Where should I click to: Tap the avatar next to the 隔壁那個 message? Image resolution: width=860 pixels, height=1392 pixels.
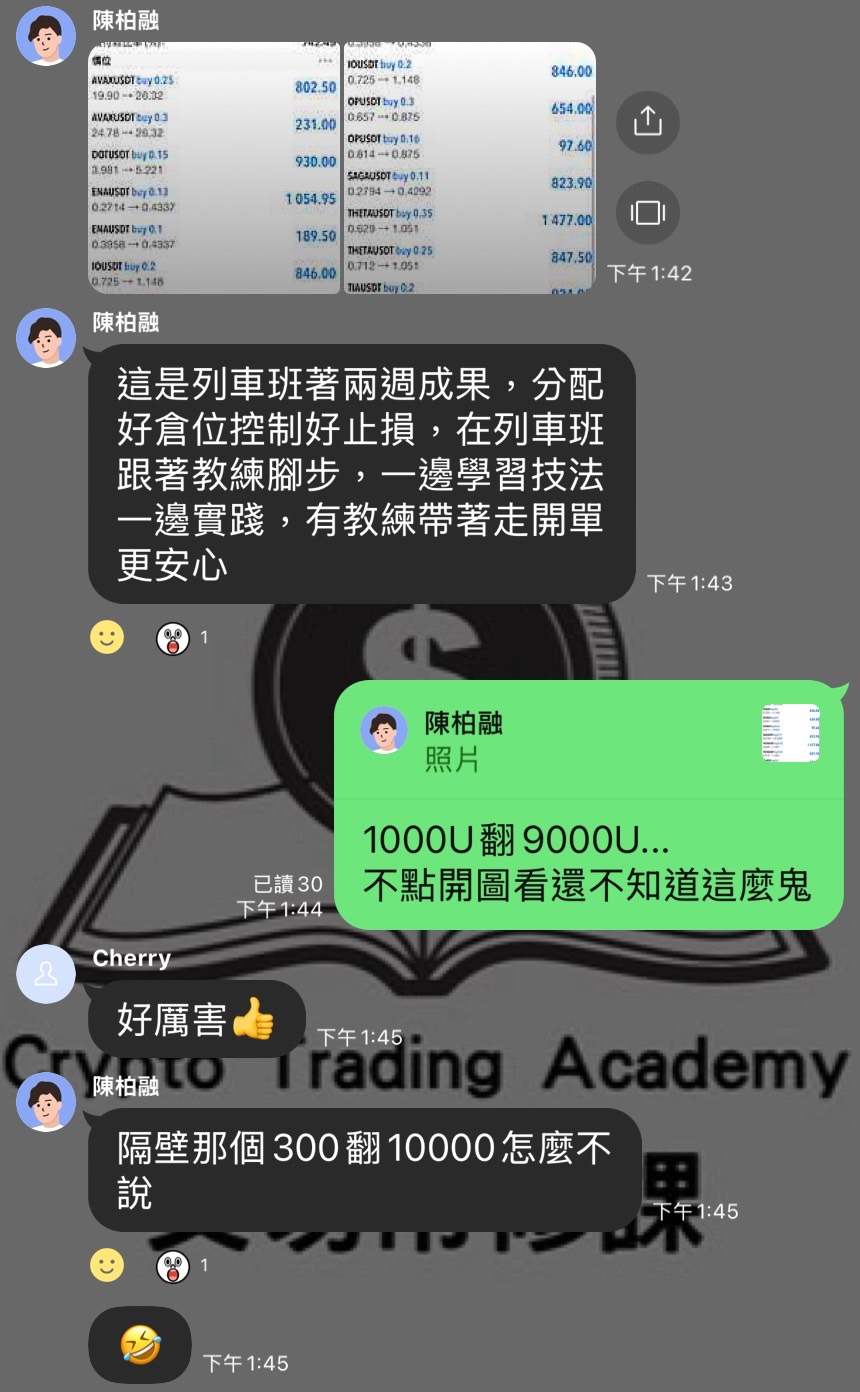[x=45, y=1102]
